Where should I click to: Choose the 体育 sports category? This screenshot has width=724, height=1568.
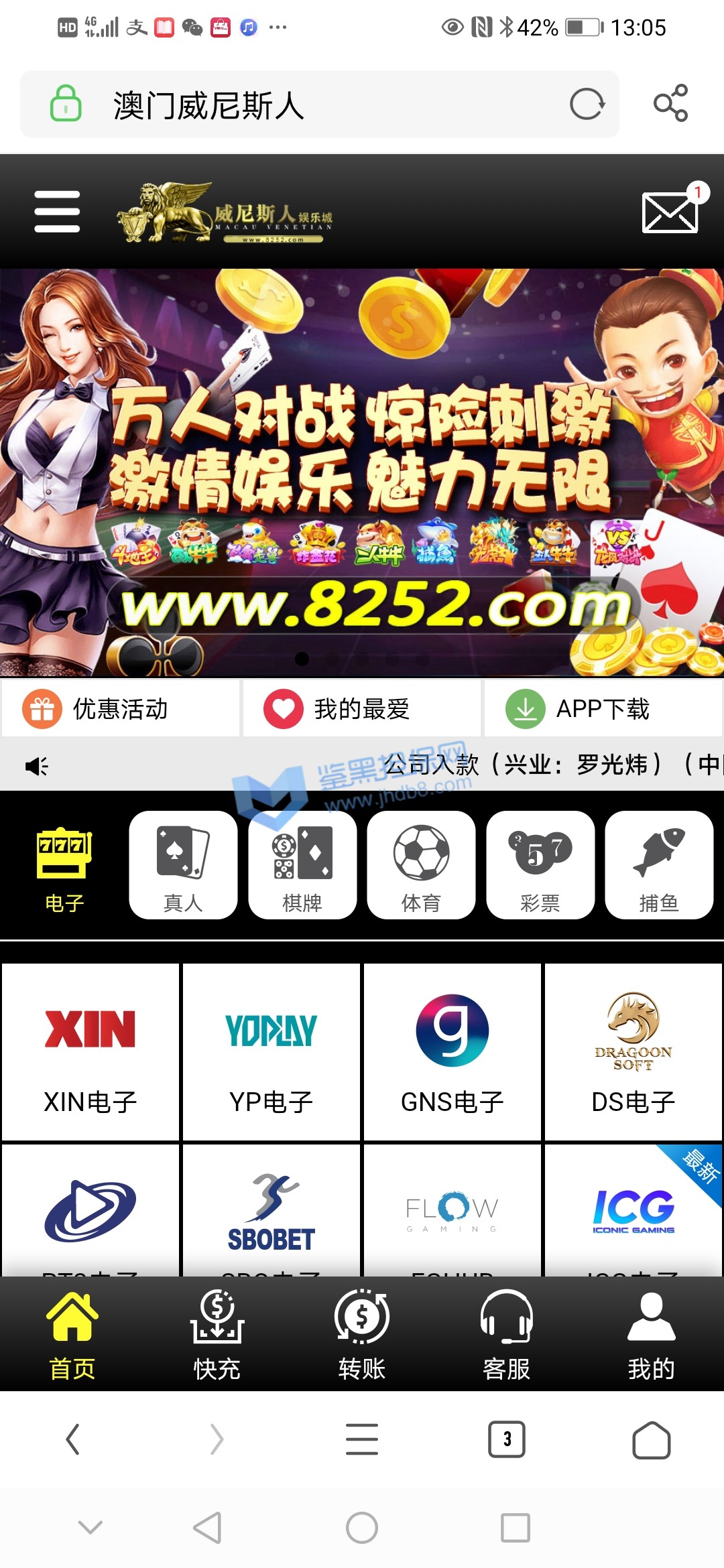tap(421, 864)
